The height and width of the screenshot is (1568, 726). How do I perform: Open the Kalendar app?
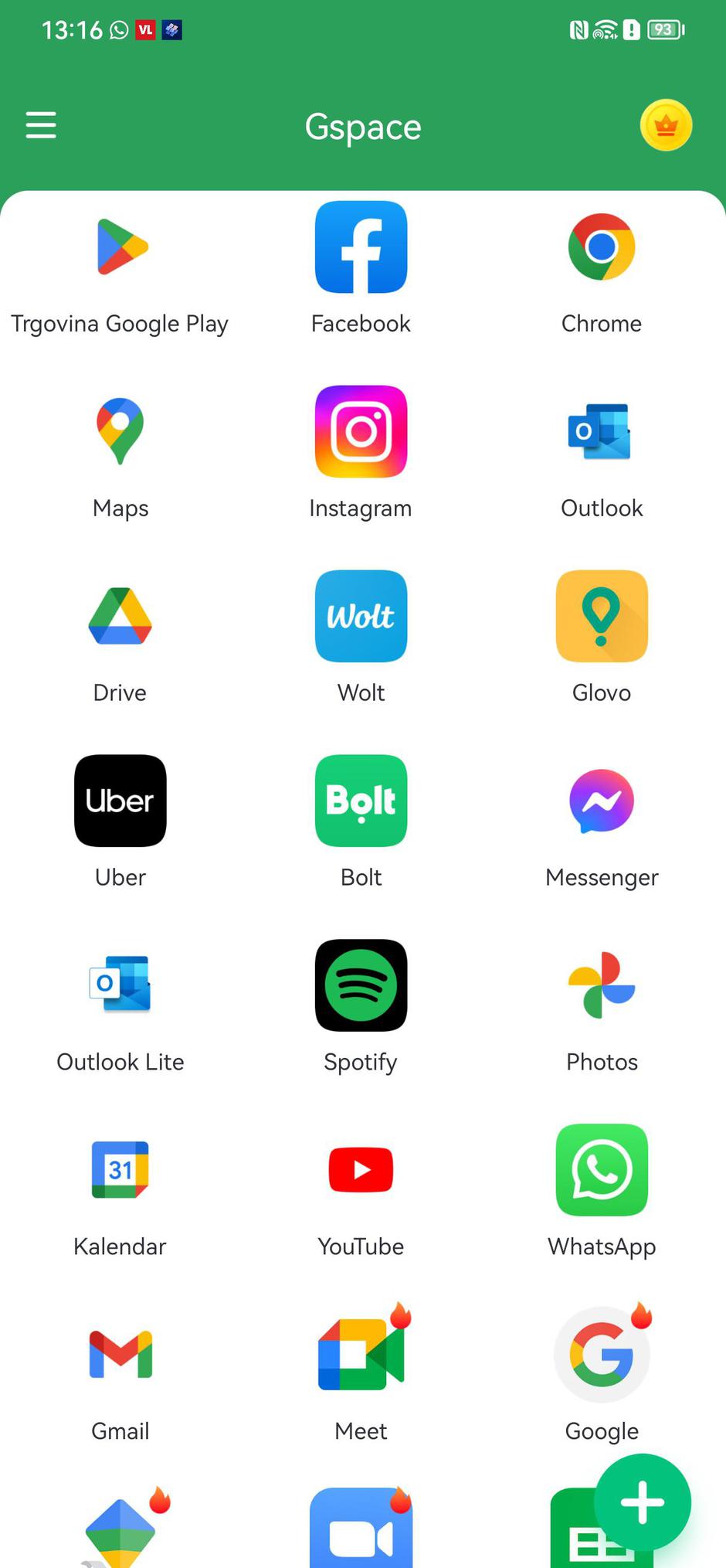point(120,1170)
